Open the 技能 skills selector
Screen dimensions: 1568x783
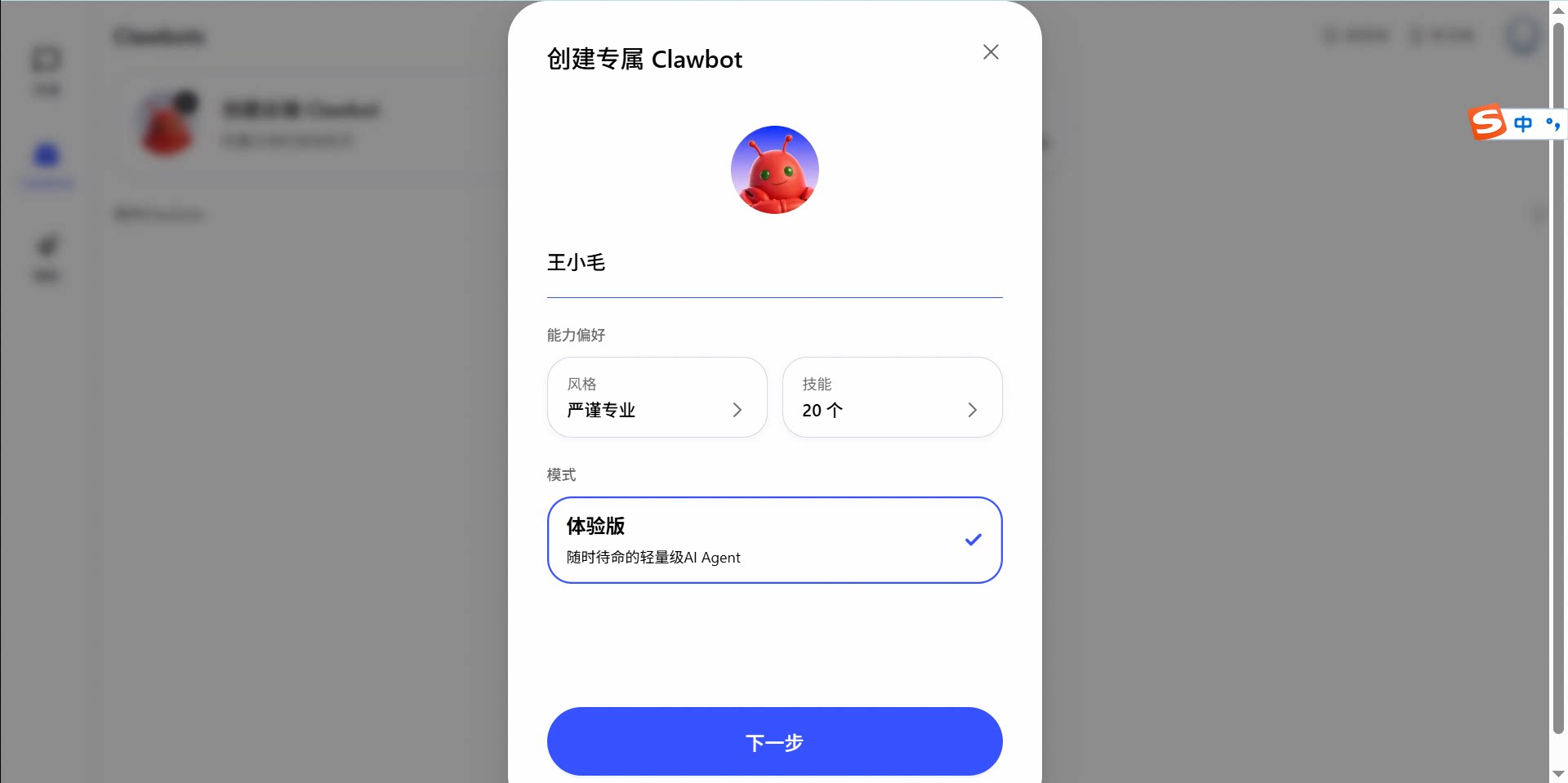coord(892,398)
